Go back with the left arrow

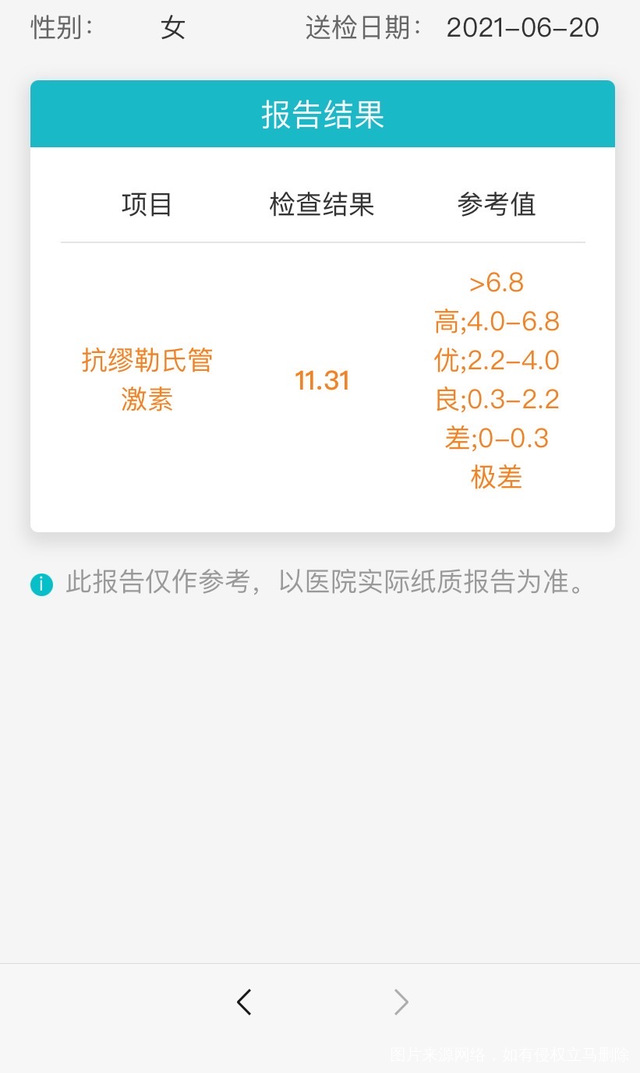tap(244, 1002)
